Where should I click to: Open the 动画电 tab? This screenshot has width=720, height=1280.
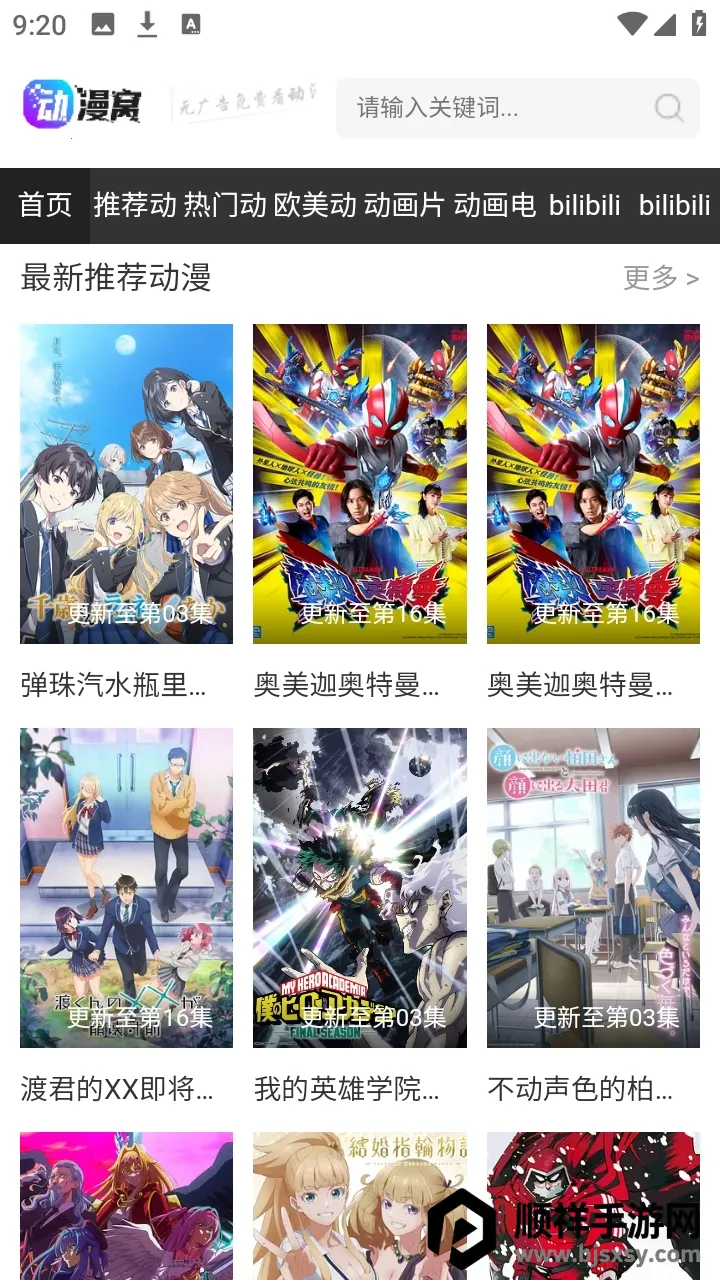(x=495, y=205)
